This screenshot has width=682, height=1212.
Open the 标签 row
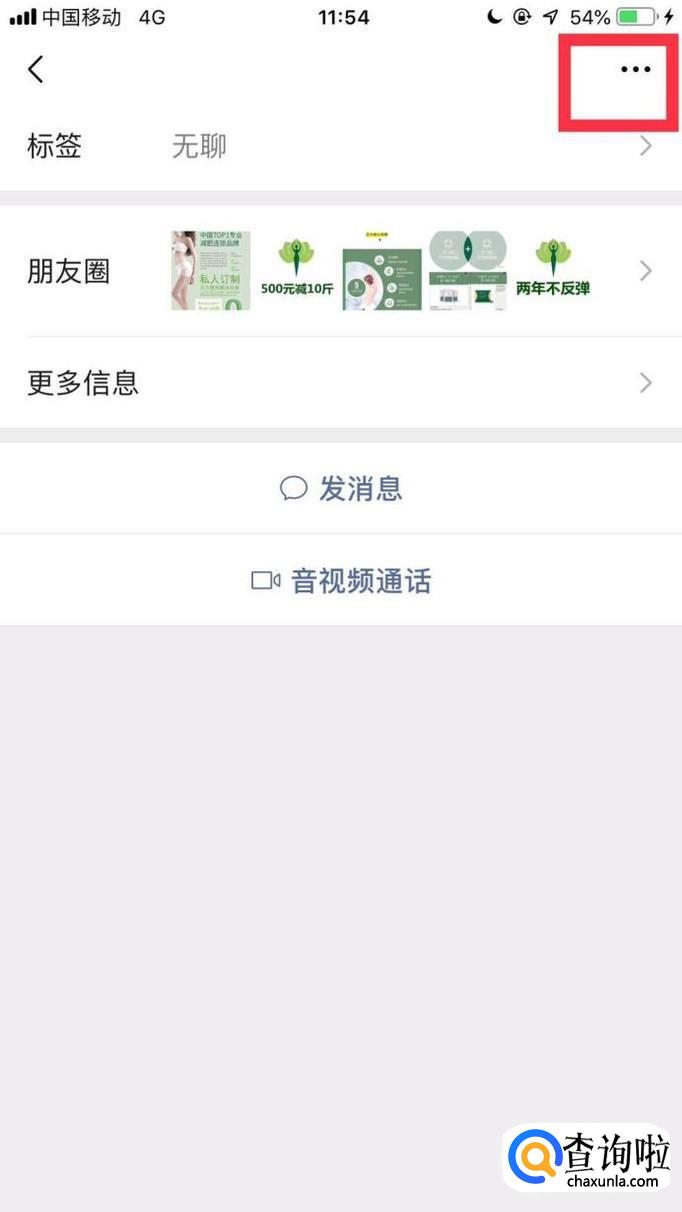pyautogui.click(x=340, y=147)
